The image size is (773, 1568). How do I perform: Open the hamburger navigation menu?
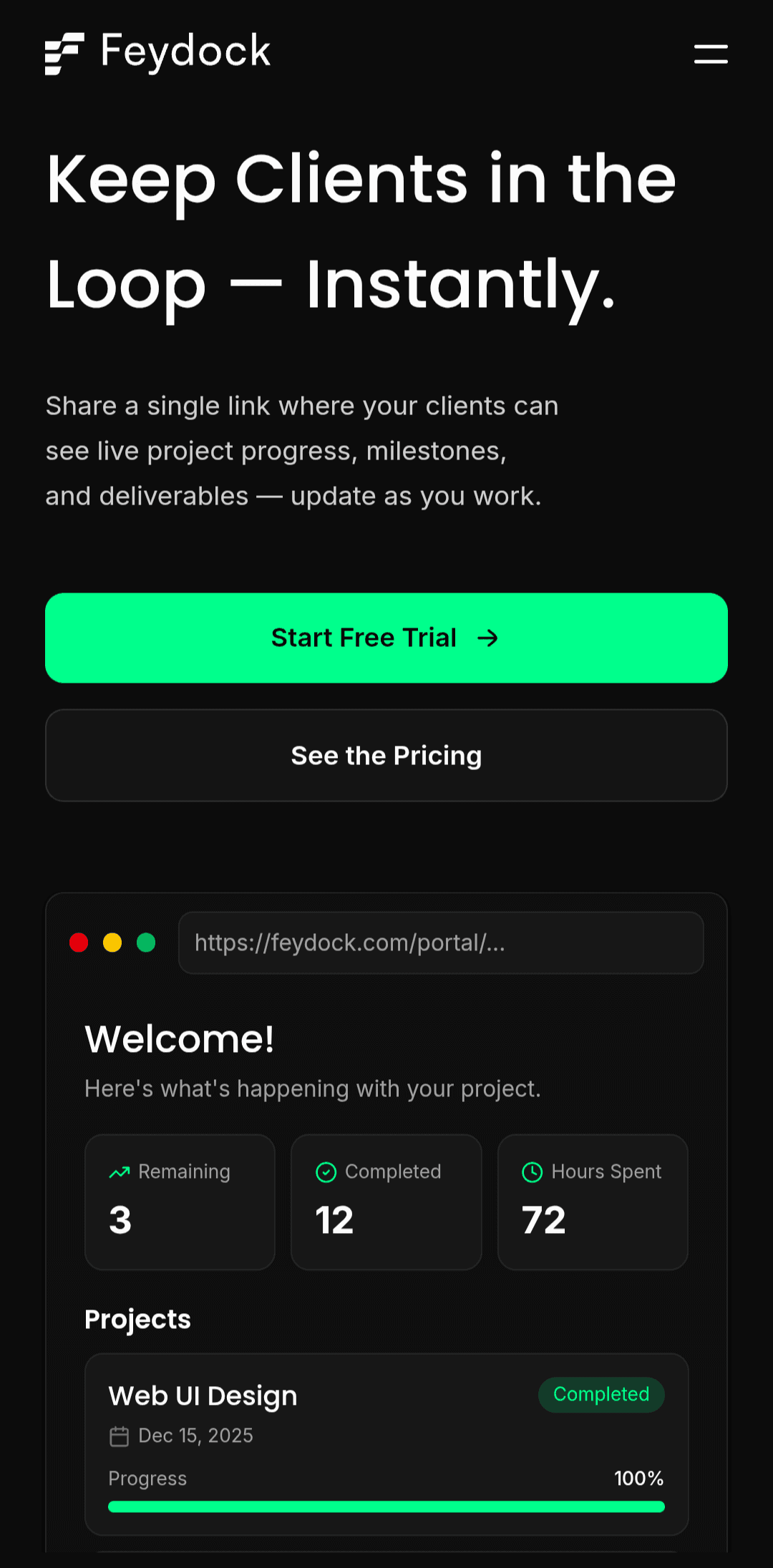point(710,53)
